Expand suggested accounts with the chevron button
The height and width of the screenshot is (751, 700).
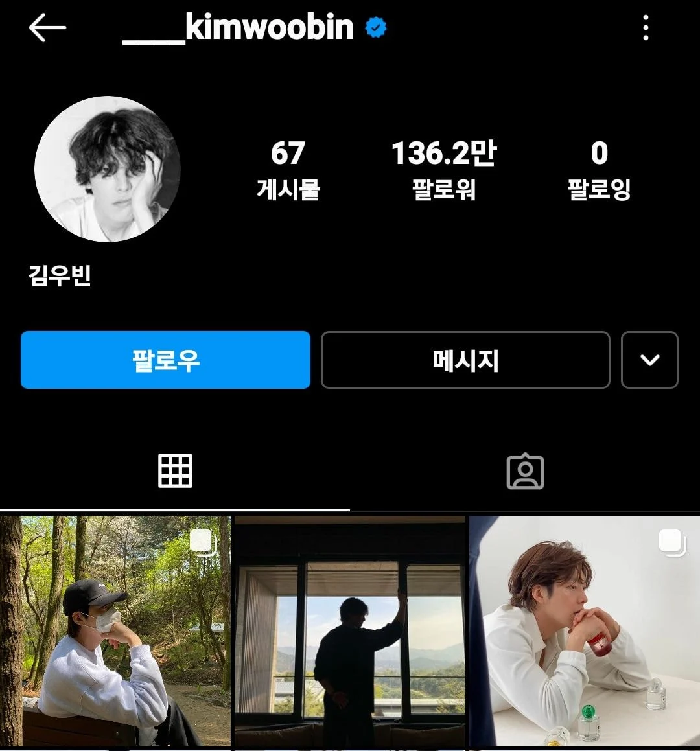pos(650,360)
